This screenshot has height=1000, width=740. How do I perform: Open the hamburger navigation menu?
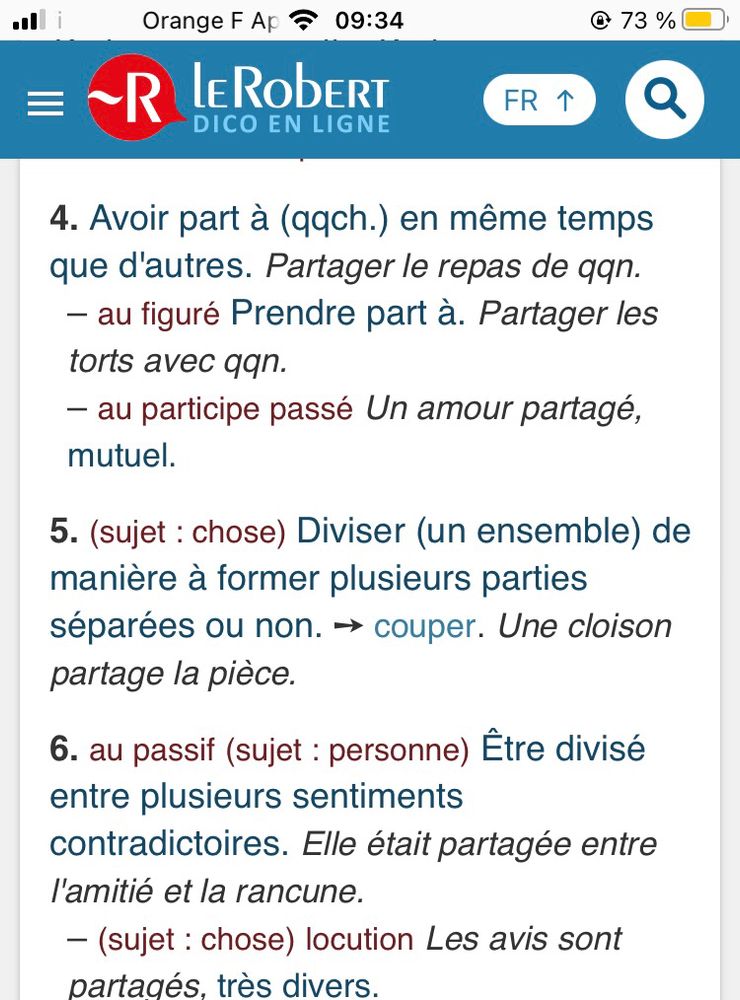pos(44,100)
